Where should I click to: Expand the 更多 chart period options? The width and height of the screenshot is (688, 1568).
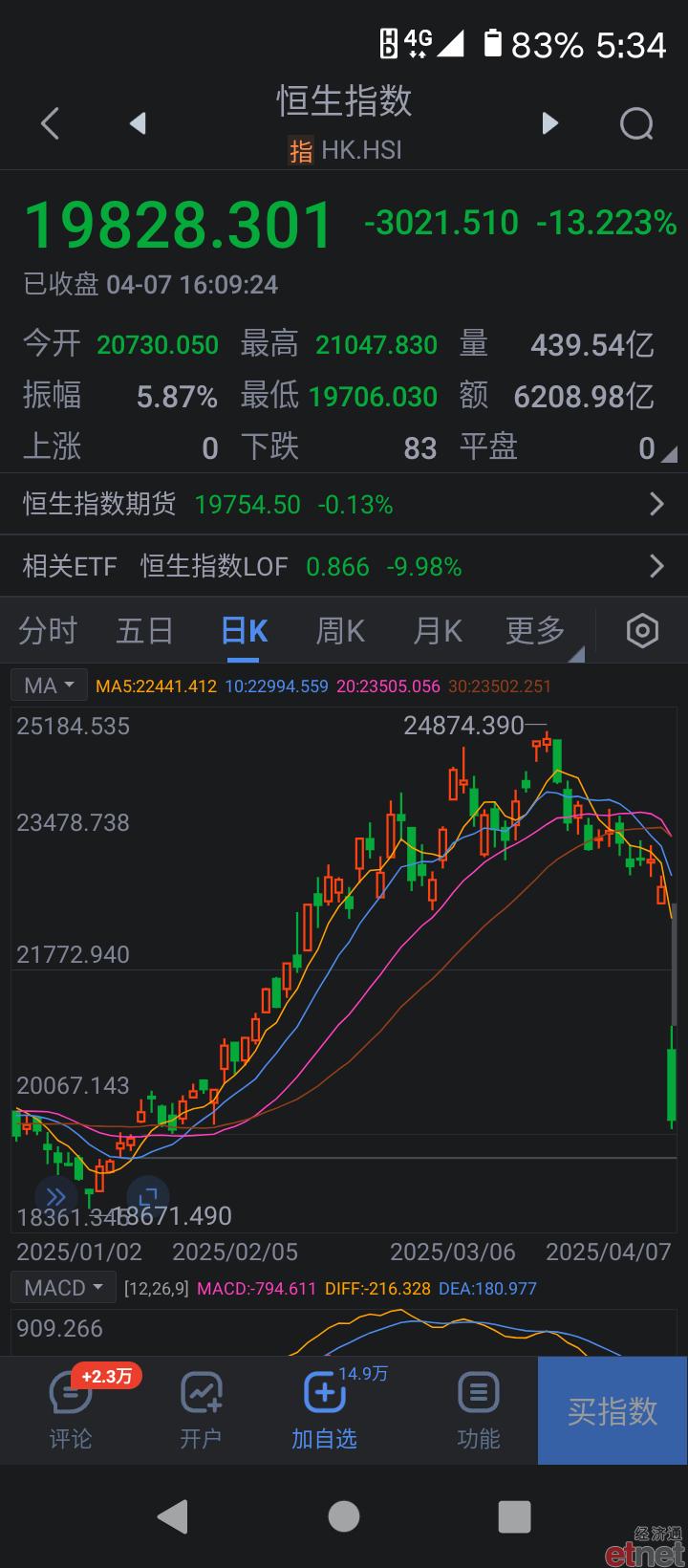536,631
